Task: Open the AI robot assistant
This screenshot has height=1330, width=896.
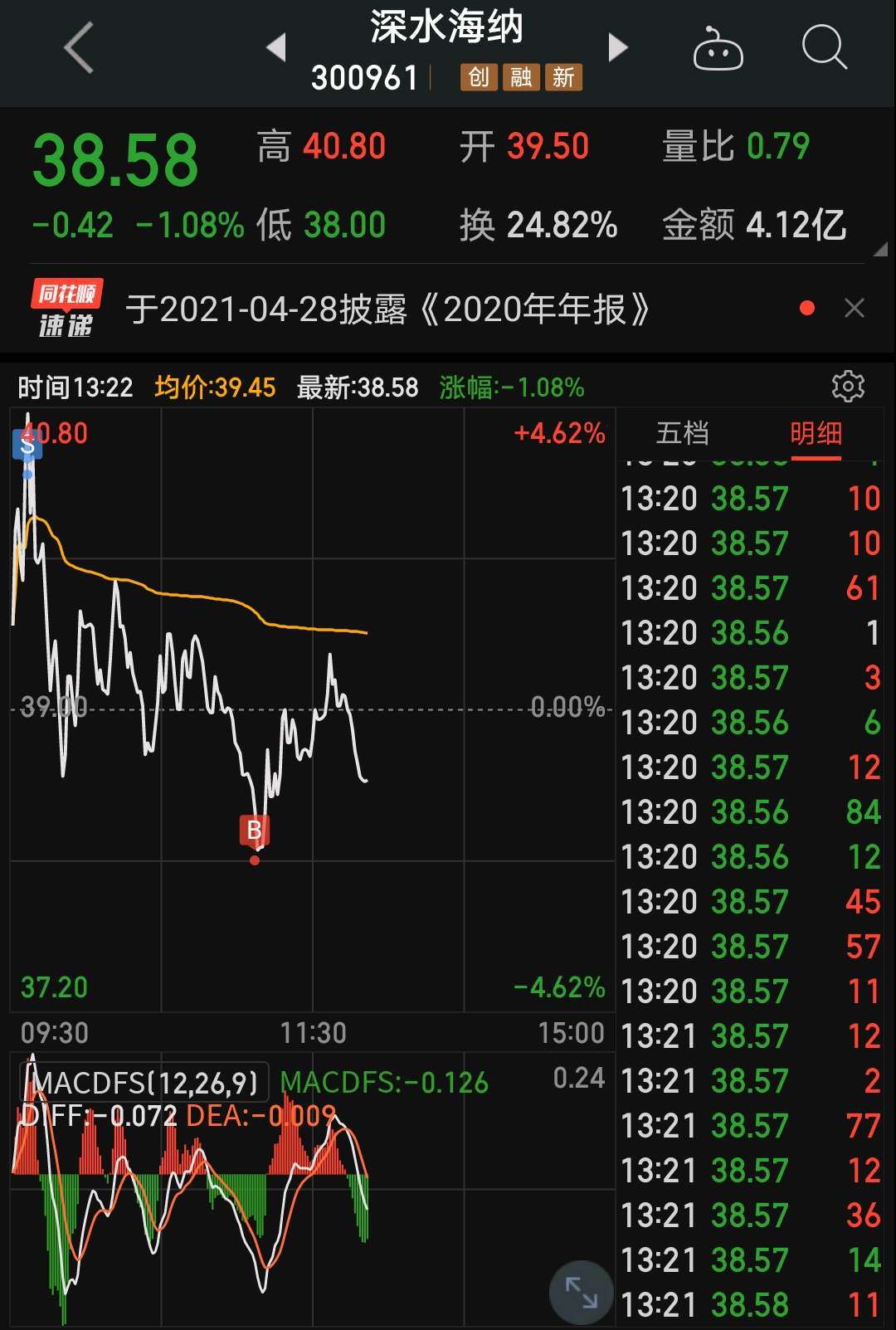Action: click(x=718, y=50)
